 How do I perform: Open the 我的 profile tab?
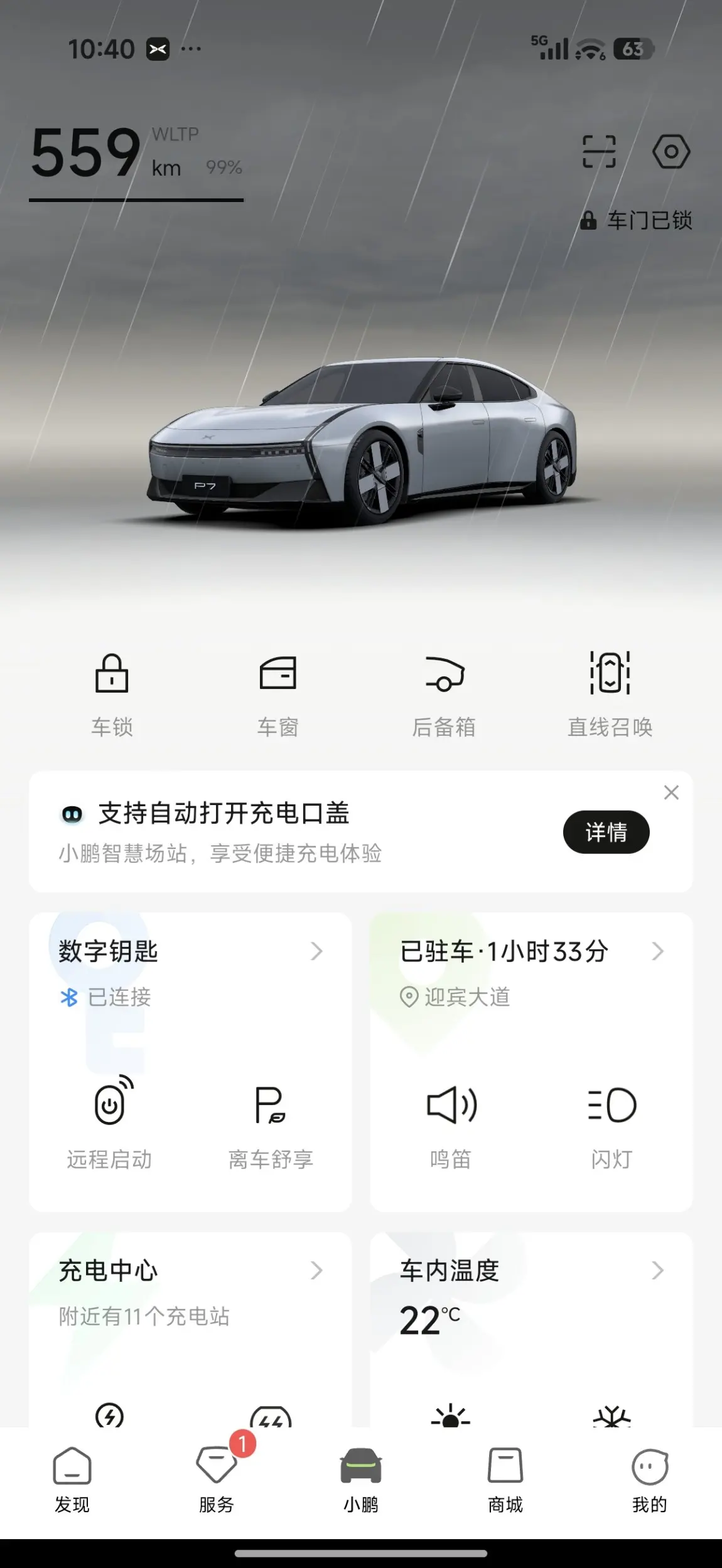tap(650, 1481)
